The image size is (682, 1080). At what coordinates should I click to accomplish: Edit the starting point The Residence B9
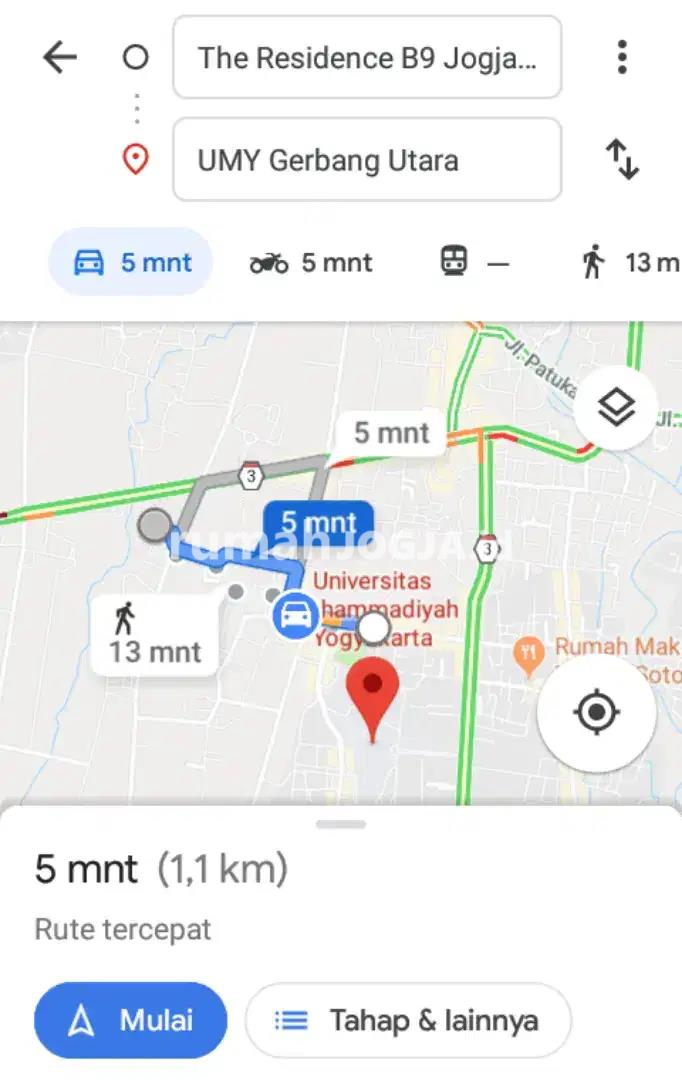coord(366,57)
